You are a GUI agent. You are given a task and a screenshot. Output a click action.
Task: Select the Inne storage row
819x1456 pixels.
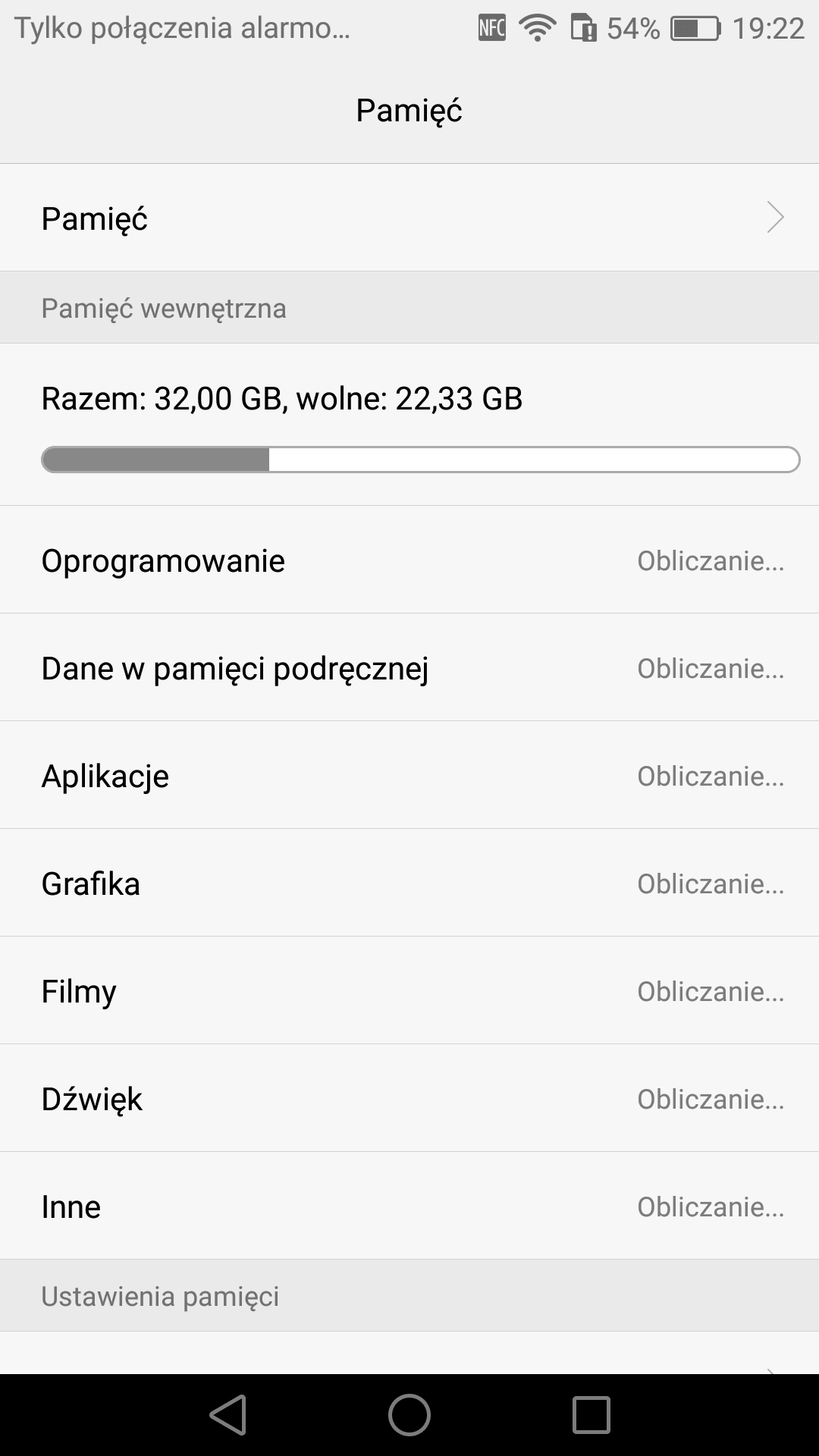pos(409,1206)
